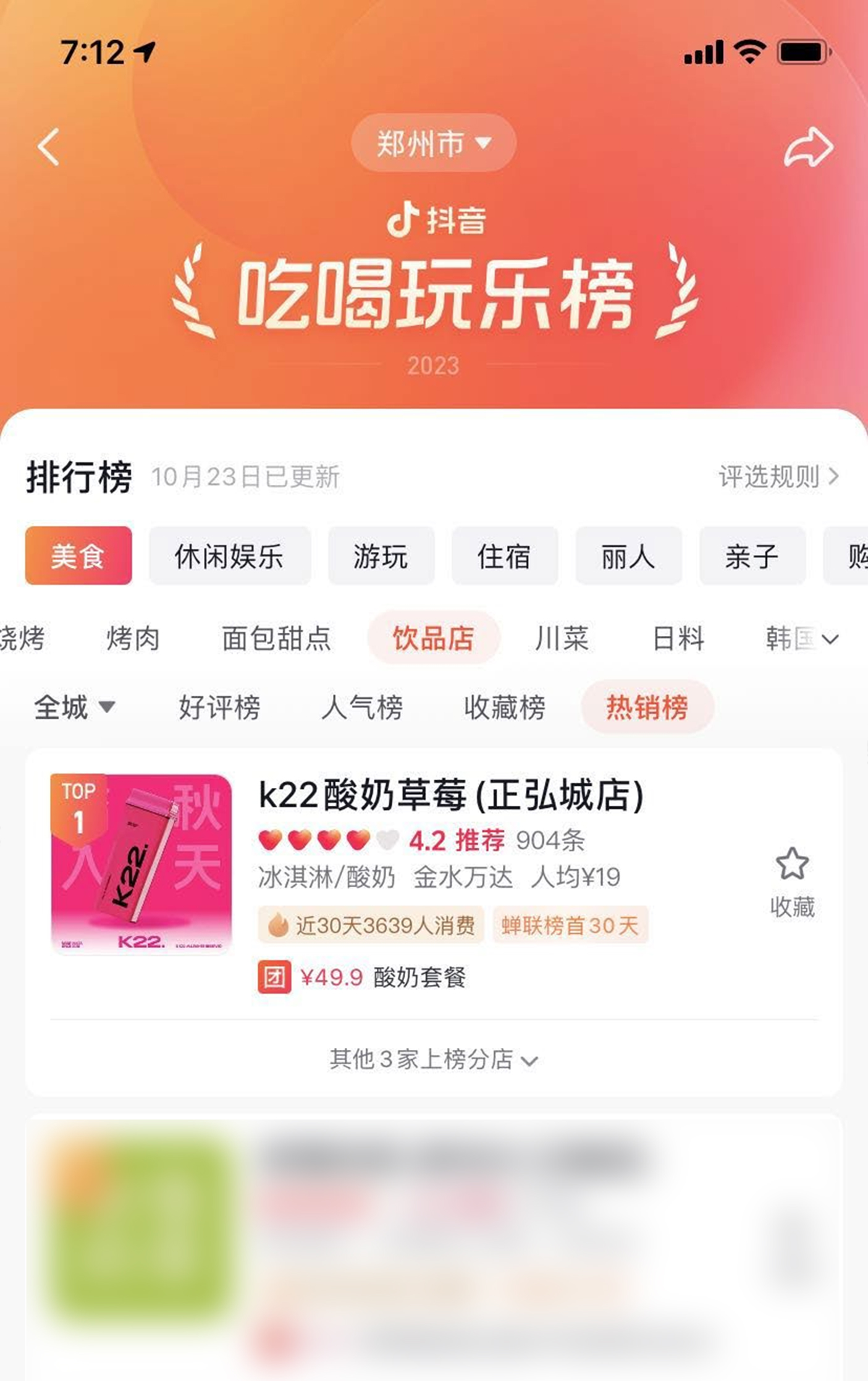
Task: Switch to the 收藏榜 ranking
Action: (x=505, y=707)
